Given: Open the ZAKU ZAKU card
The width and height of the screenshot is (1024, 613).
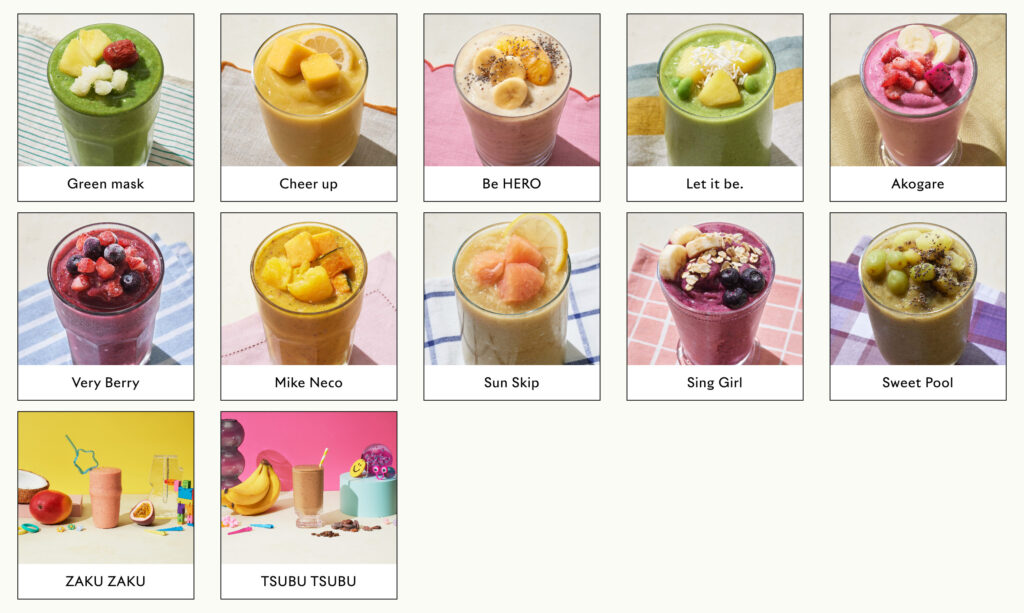Looking at the screenshot, I should click(x=105, y=505).
